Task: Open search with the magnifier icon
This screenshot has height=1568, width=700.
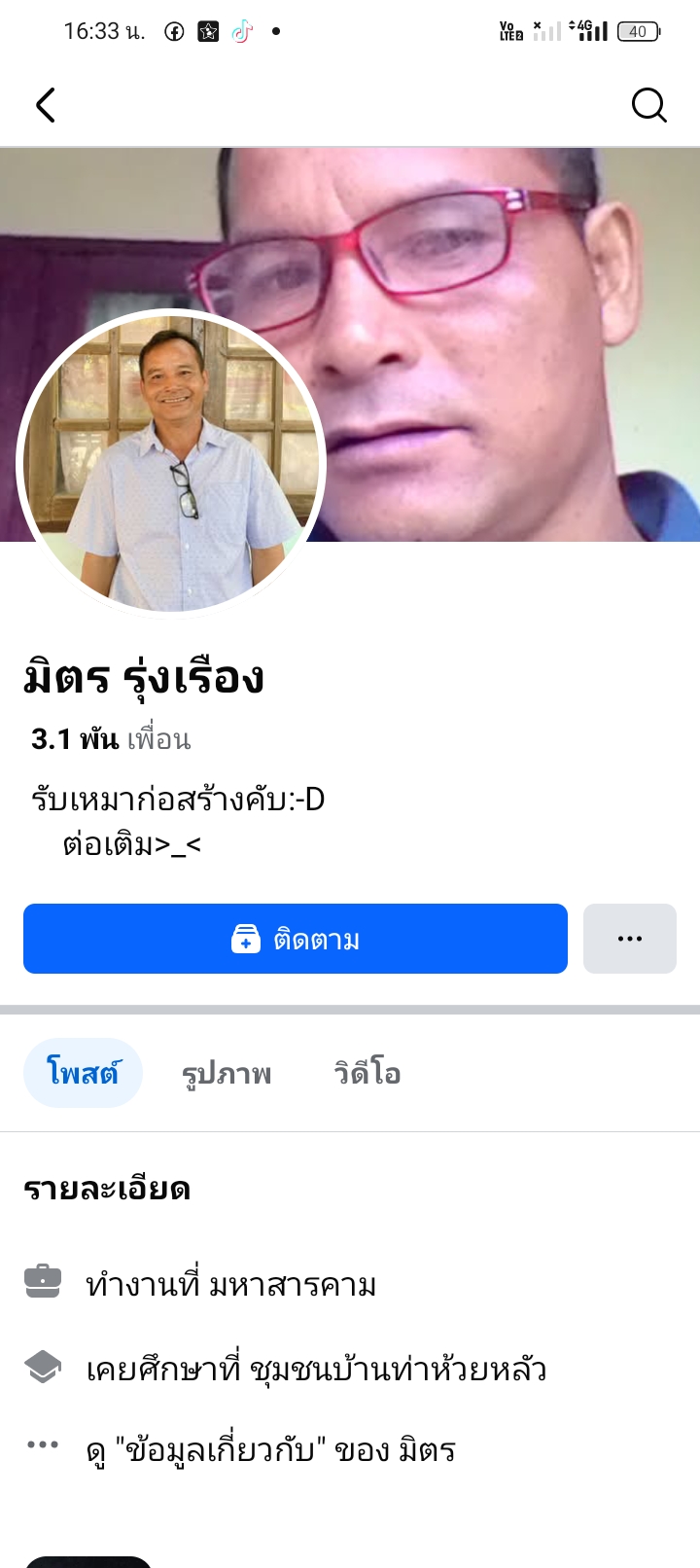Action: click(648, 105)
